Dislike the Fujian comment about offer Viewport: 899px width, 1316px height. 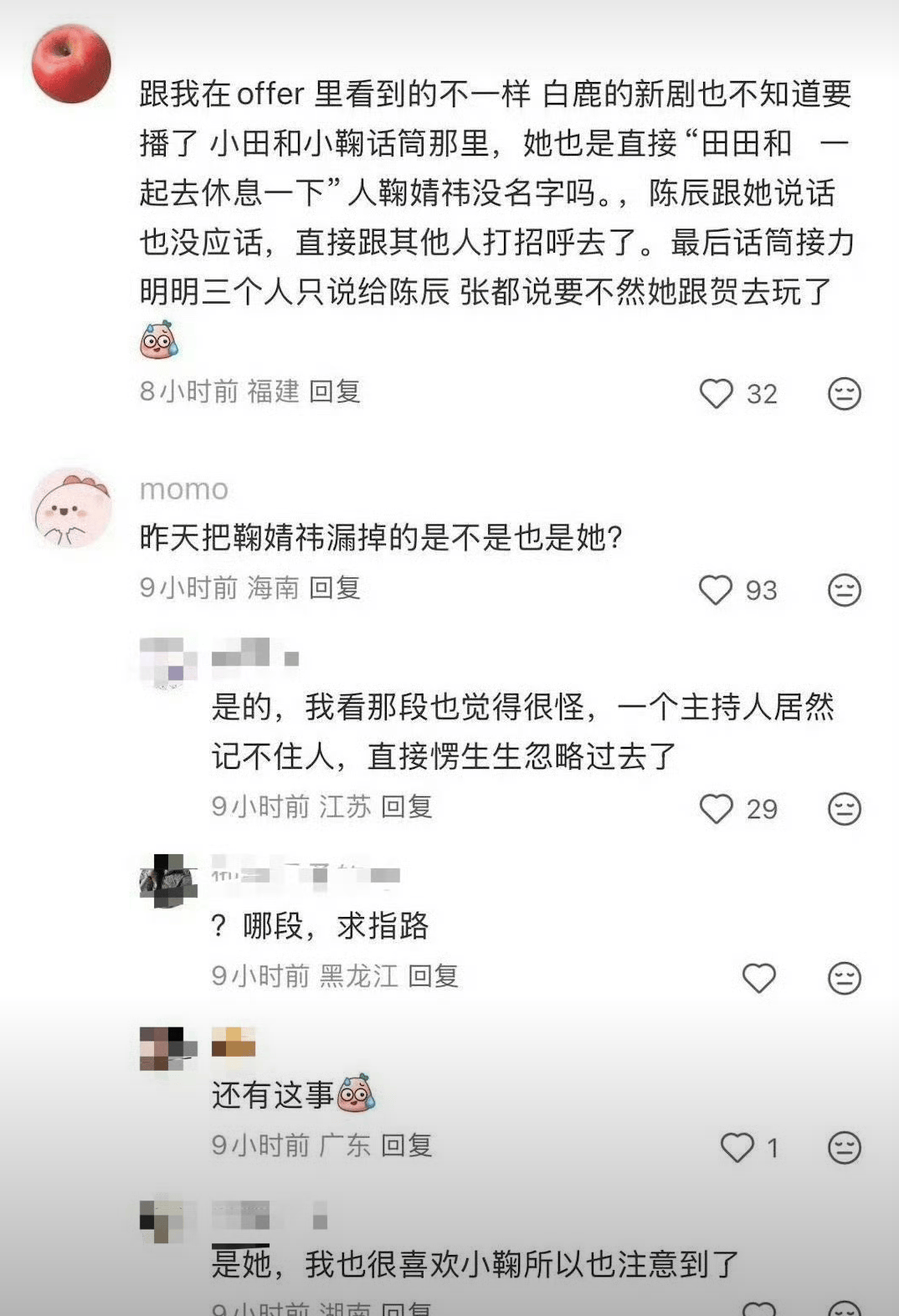tap(844, 394)
